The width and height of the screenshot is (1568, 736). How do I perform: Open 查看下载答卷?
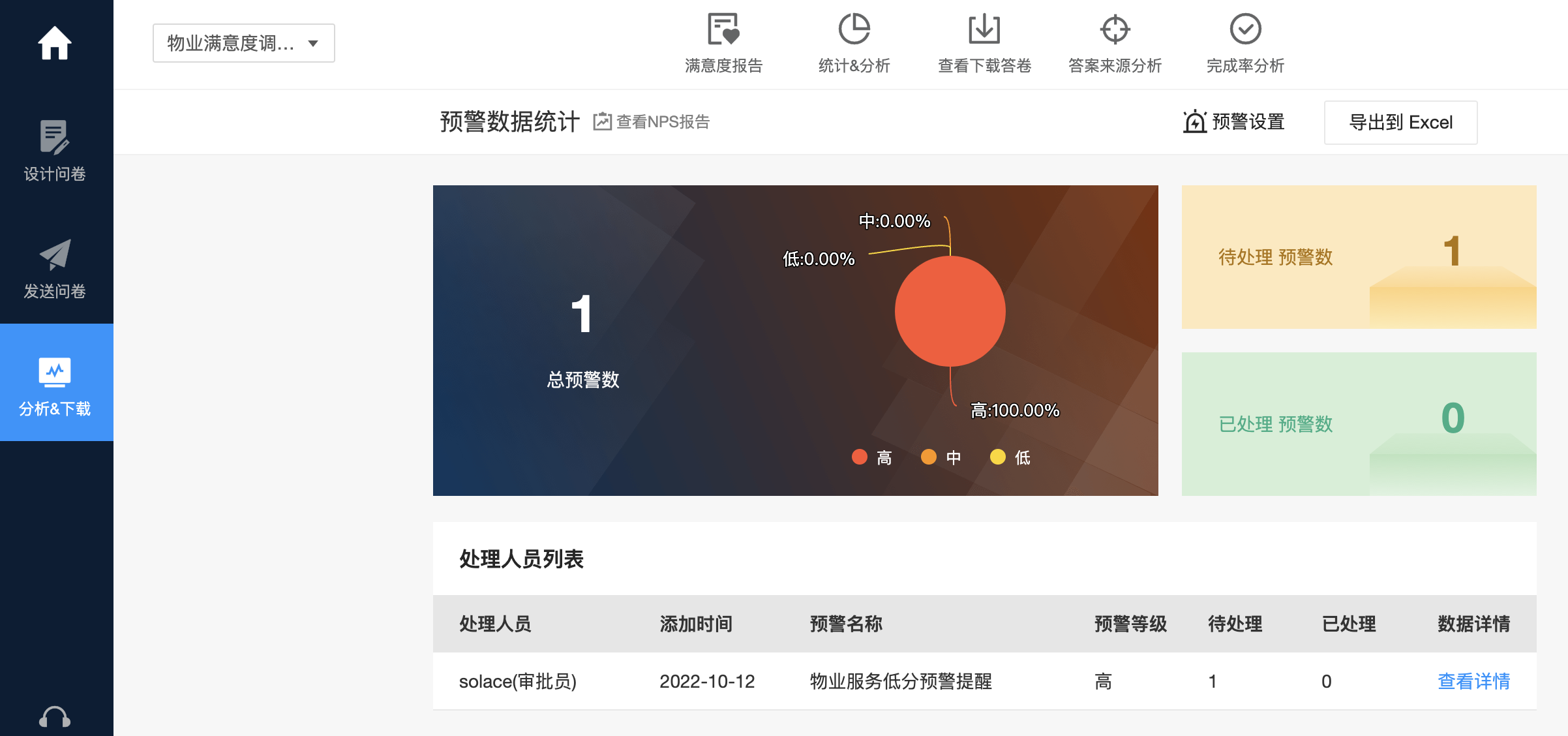coord(984,43)
